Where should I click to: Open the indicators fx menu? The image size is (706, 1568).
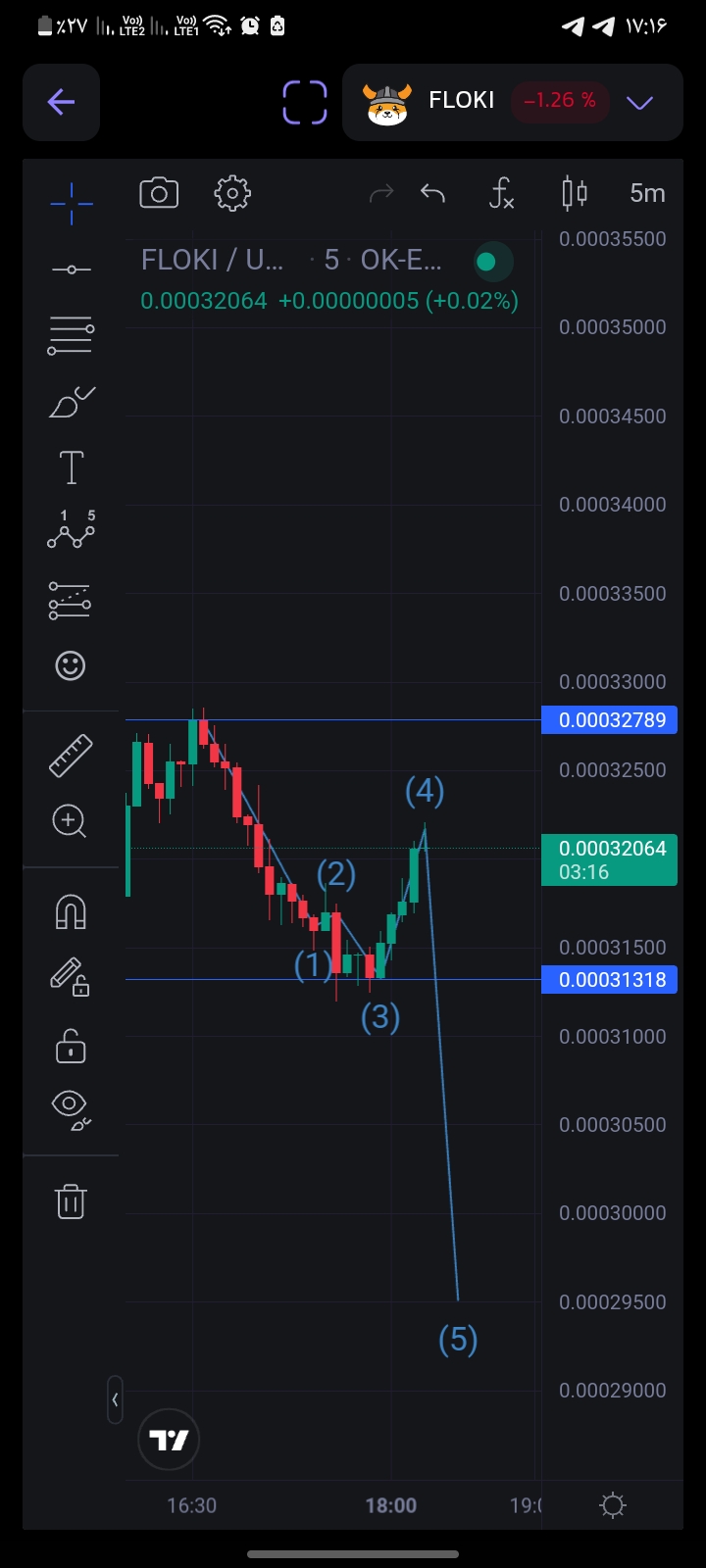tap(501, 193)
